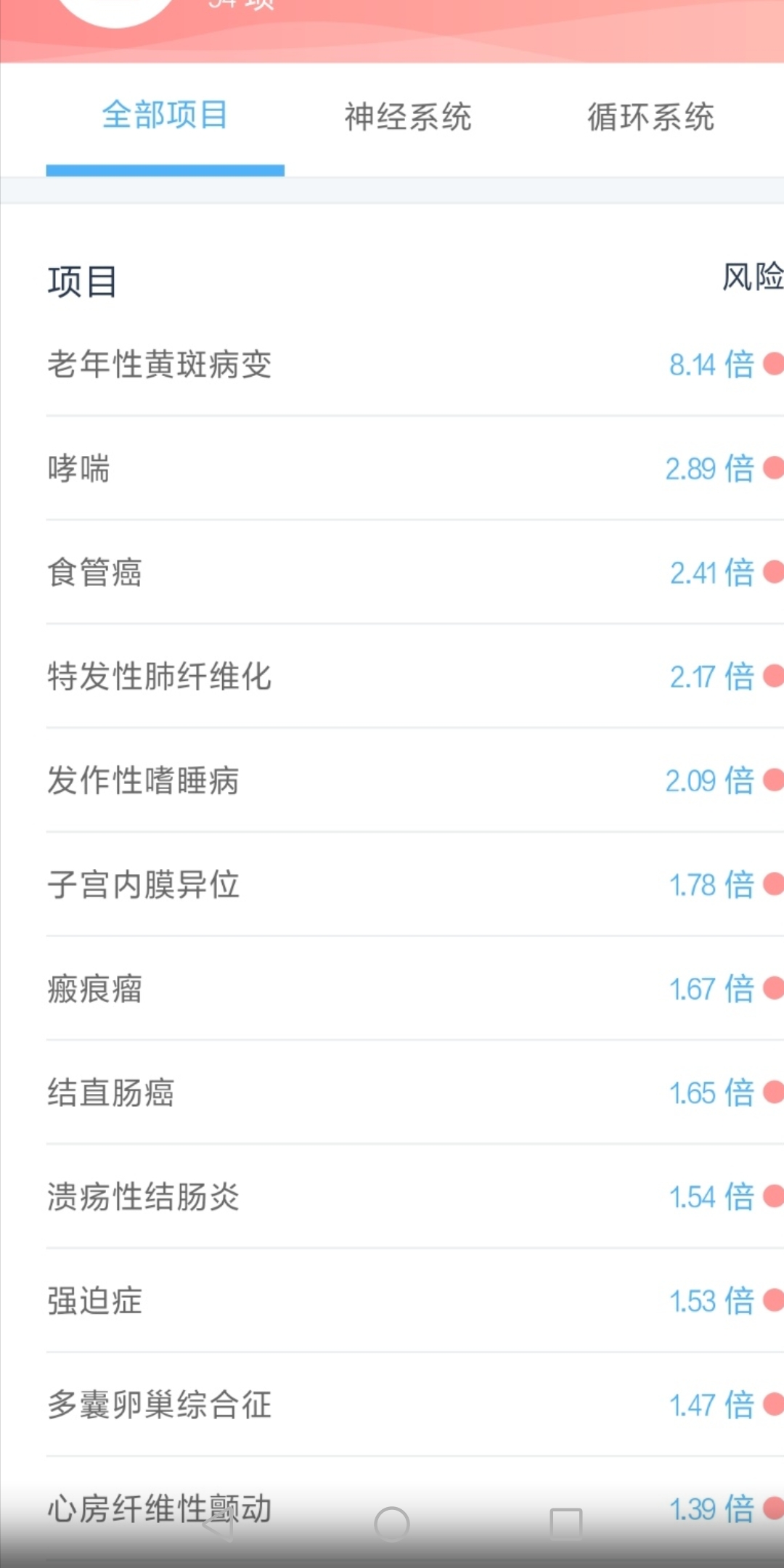The width and height of the screenshot is (784, 1568).
Task: Select the 全部项目 tab
Action: [x=165, y=116]
